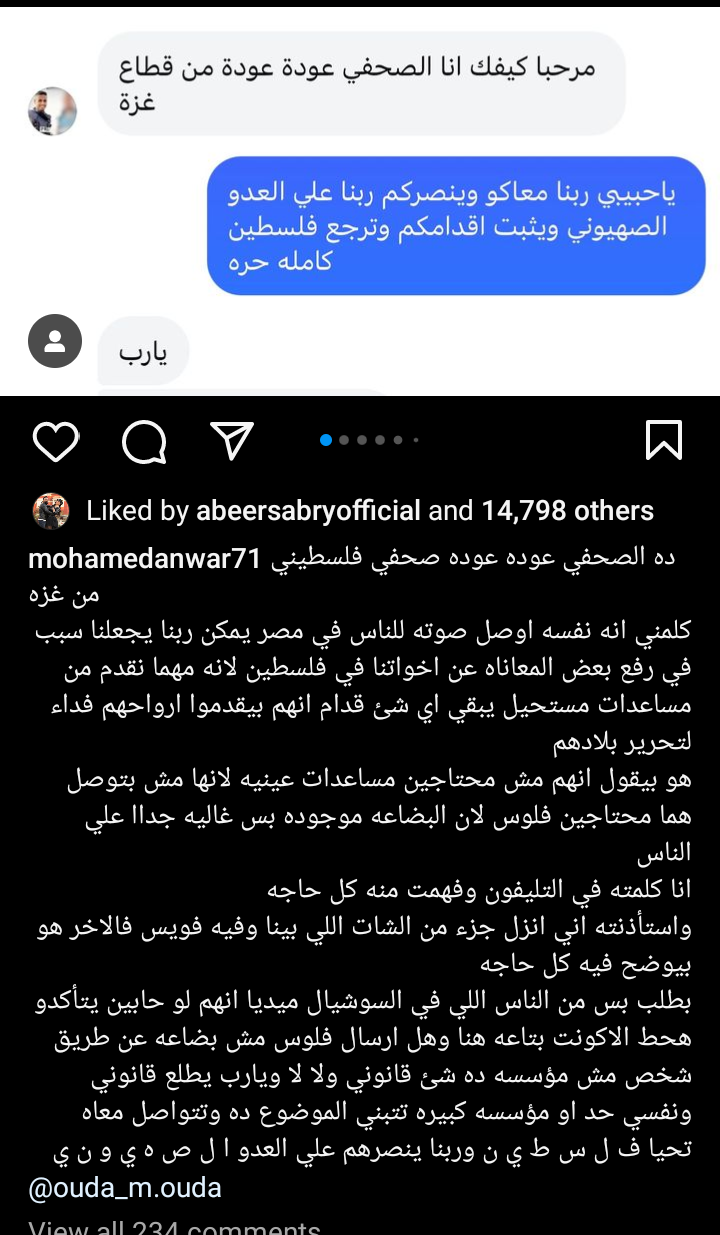
Task: Open the mentioned @ouda_m.ouda profile
Action: [x=125, y=1189]
